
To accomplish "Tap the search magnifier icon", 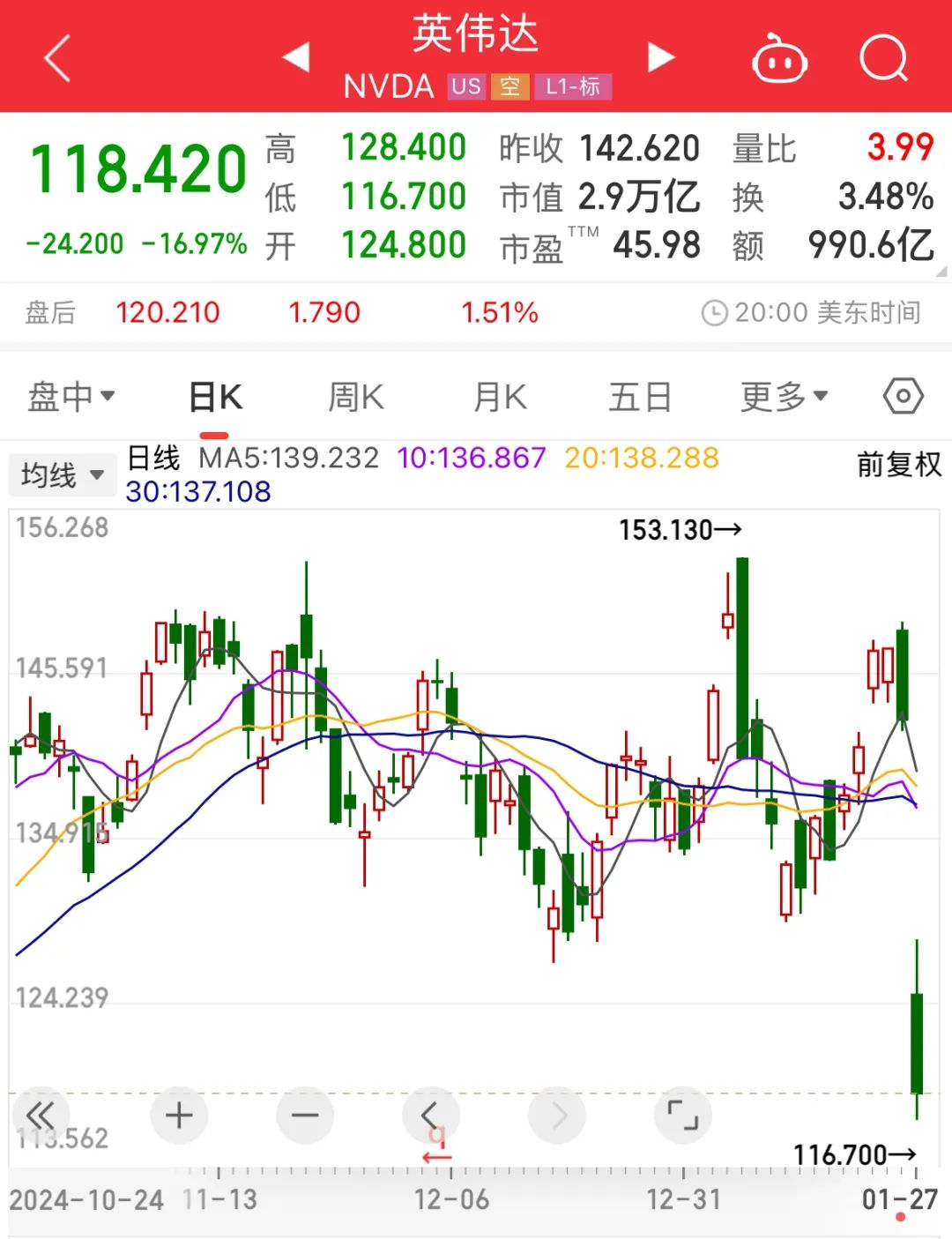I will pos(884,59).
